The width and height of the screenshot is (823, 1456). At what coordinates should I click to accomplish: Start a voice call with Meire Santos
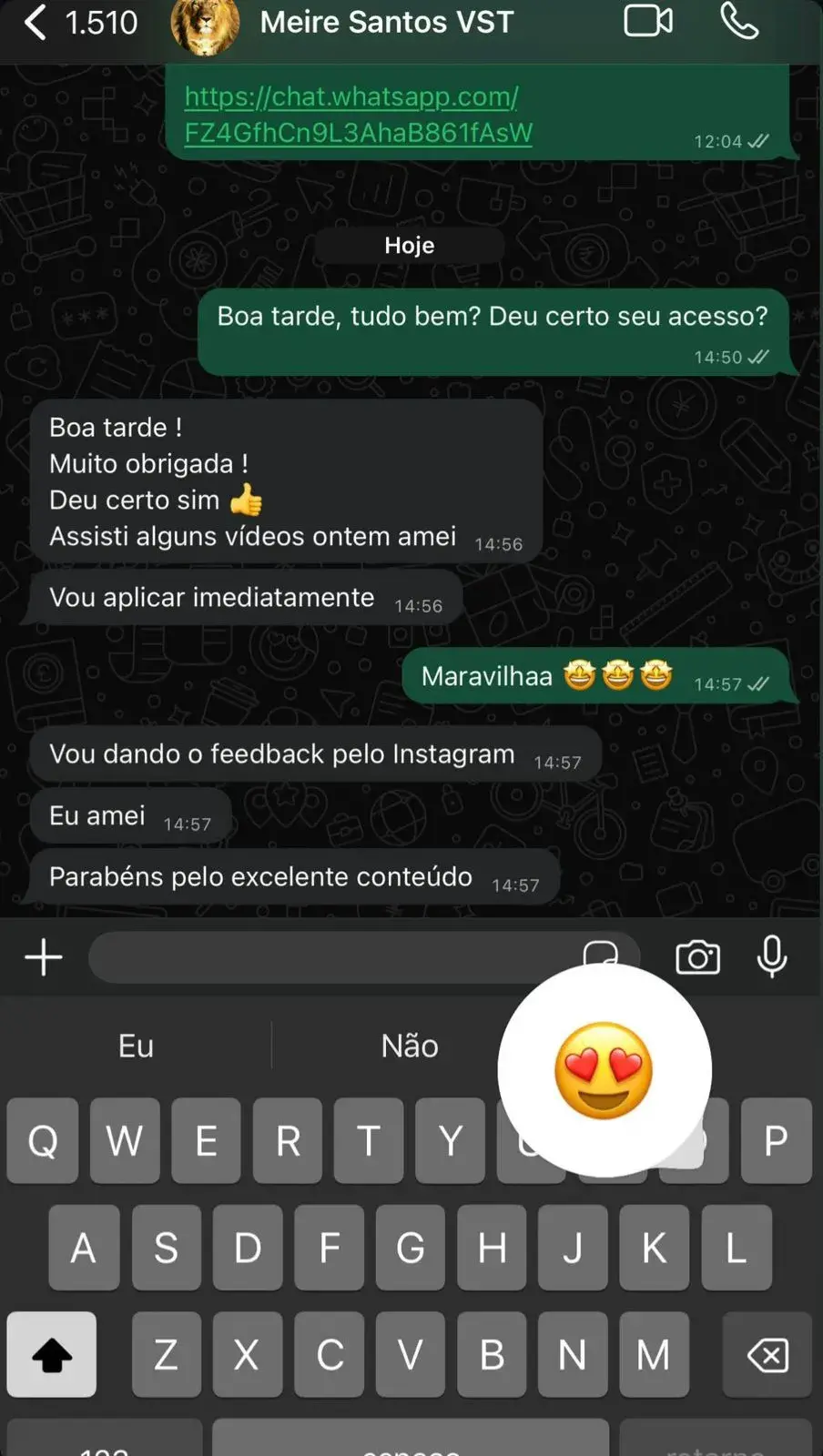pos(739,21)
